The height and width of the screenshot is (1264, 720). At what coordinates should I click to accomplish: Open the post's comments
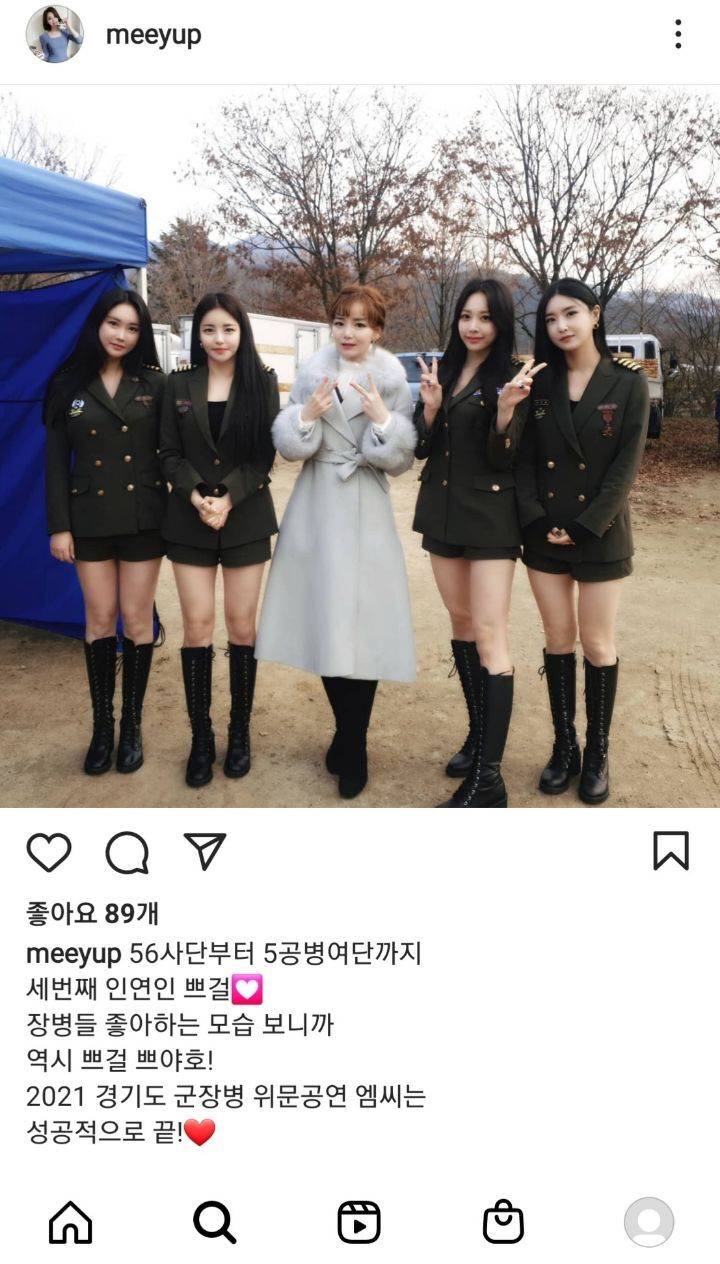(x=127, y=852)
